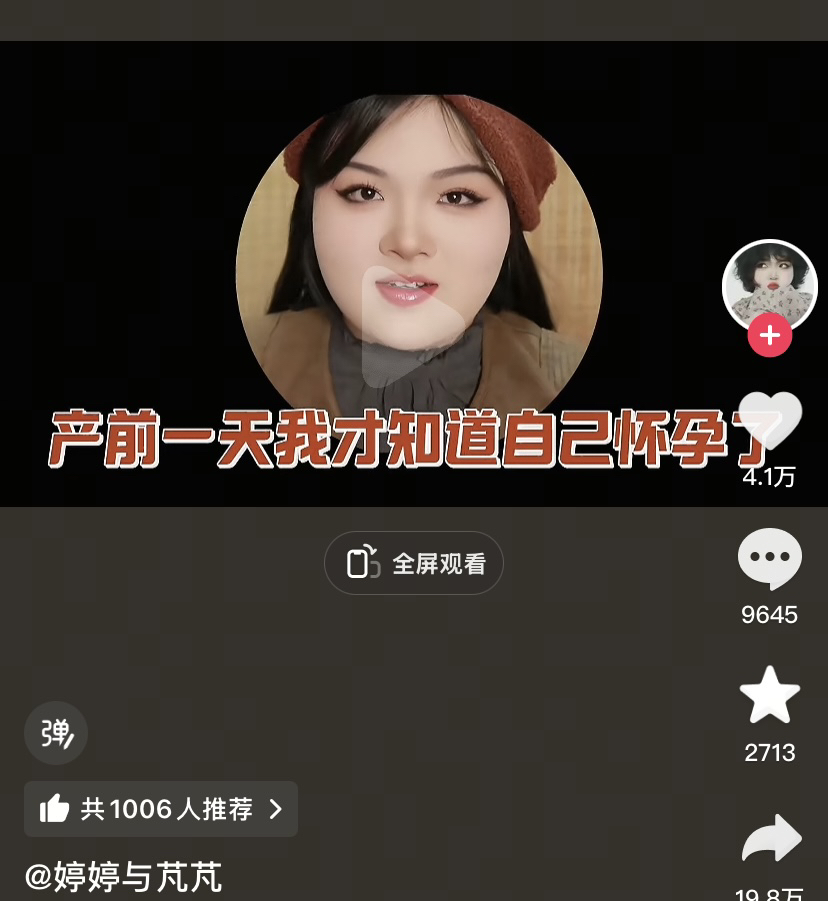Like this video with the heart
Image resolution: width=828 pixels, height=901 pixels.
point(771,421)
